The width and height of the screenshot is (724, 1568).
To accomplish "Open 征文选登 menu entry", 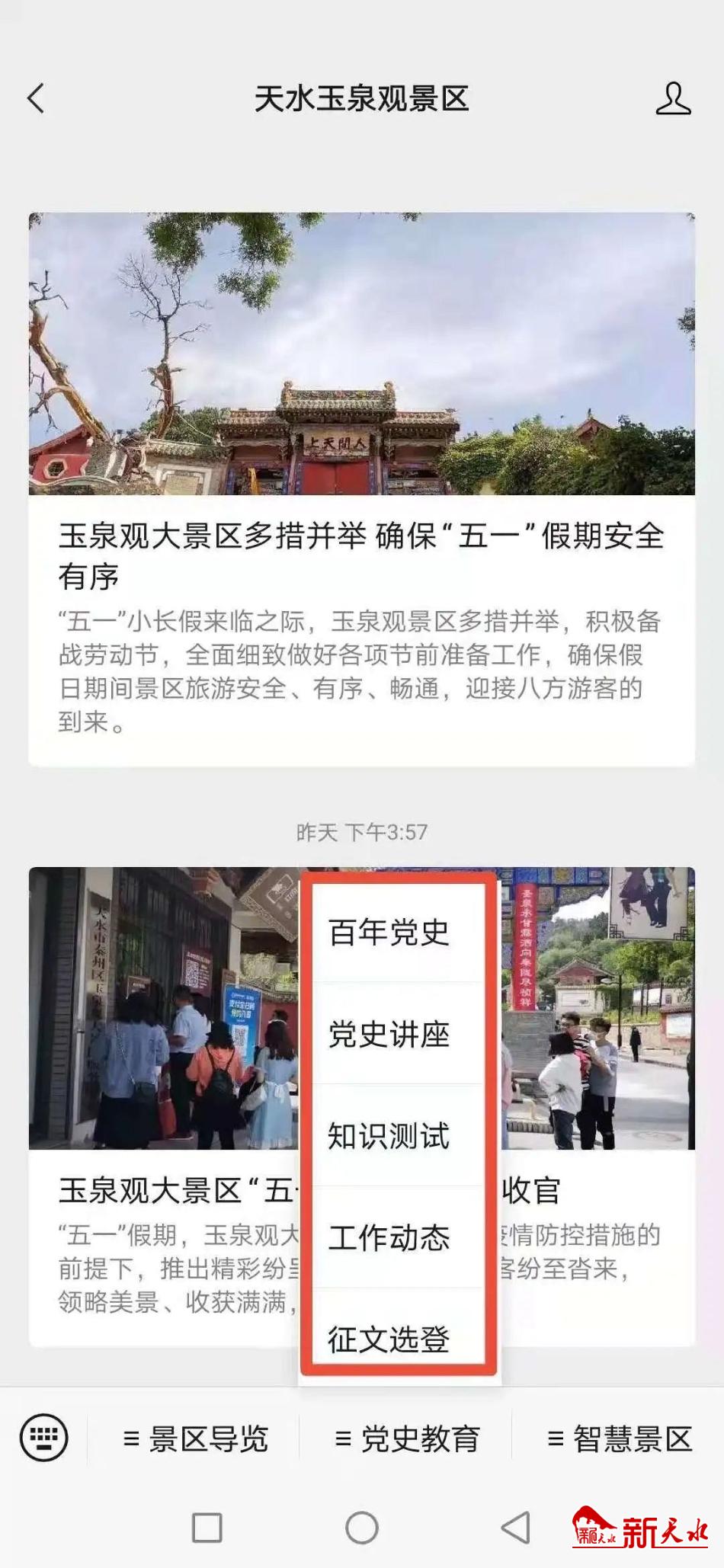I will (x=389, y=1338).
